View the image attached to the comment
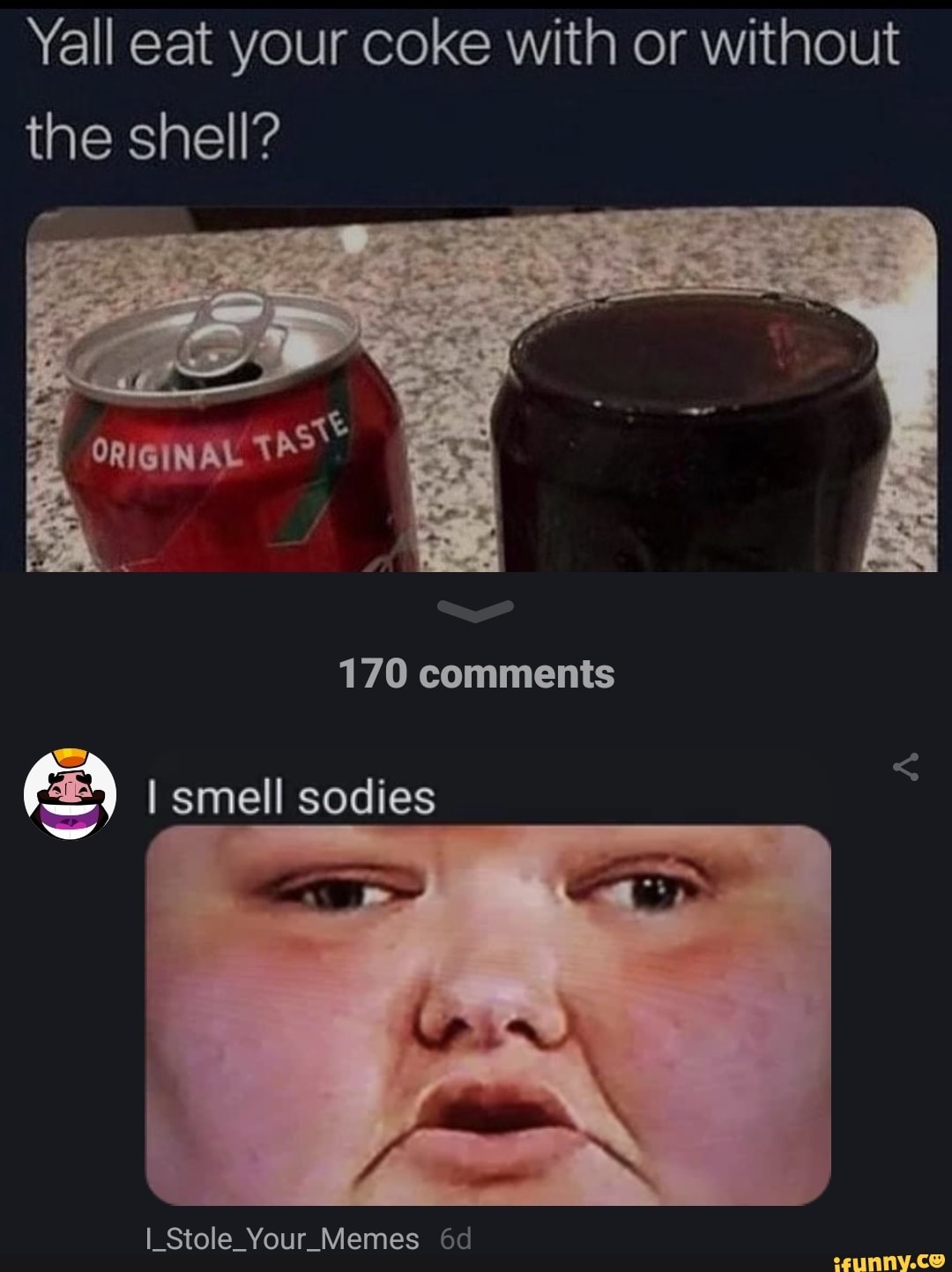Screen dimensions: 952x1272 tap(487, 1014)
